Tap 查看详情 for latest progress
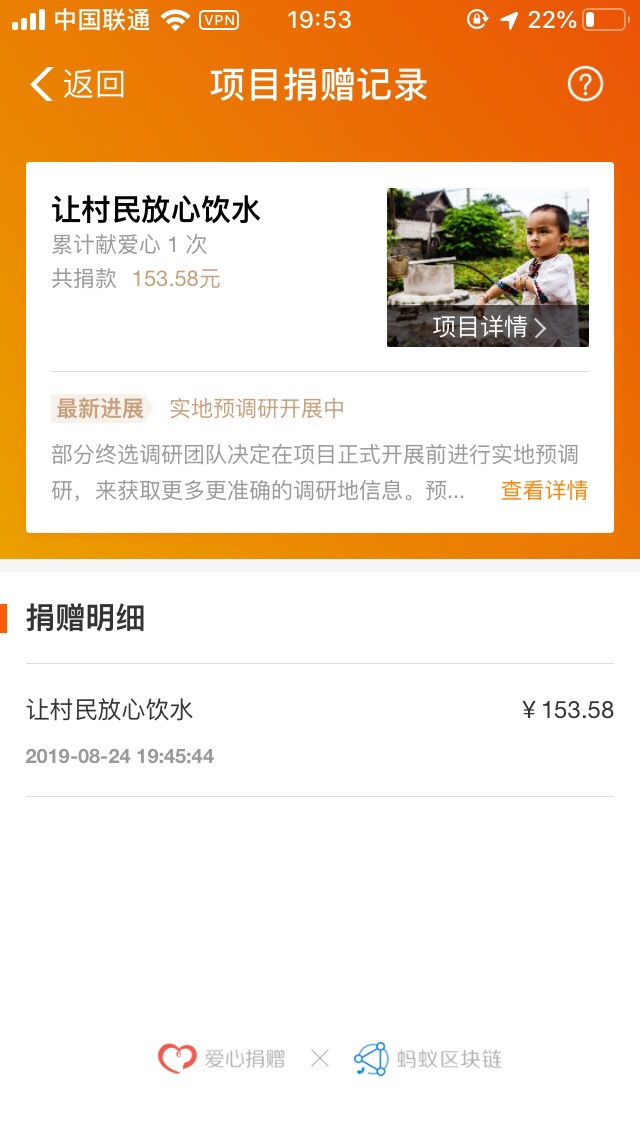Image resolution: width=640 pixels, height=1136 pixels. 544,491
